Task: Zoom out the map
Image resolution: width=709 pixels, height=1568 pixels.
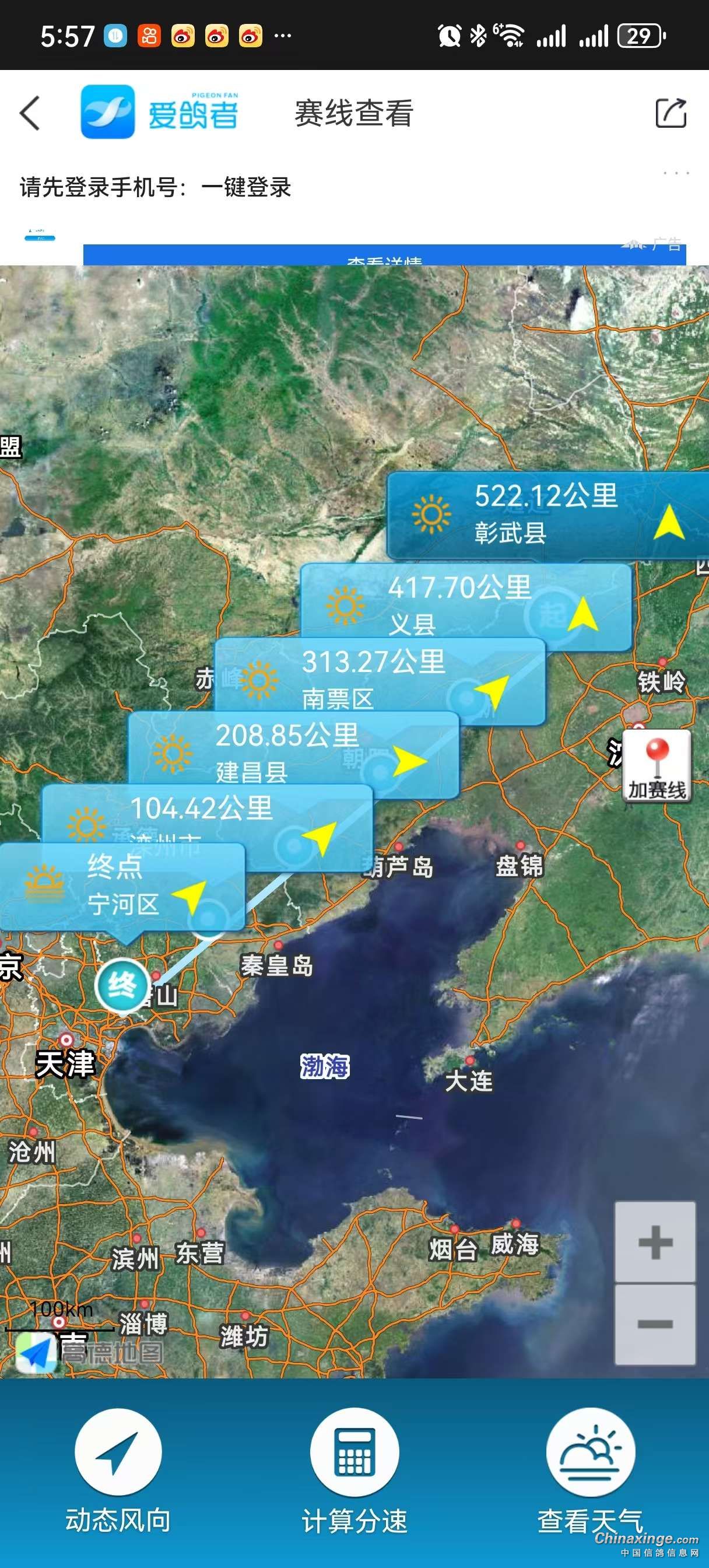Action: pyautogui.click(x=655, y=1325)
